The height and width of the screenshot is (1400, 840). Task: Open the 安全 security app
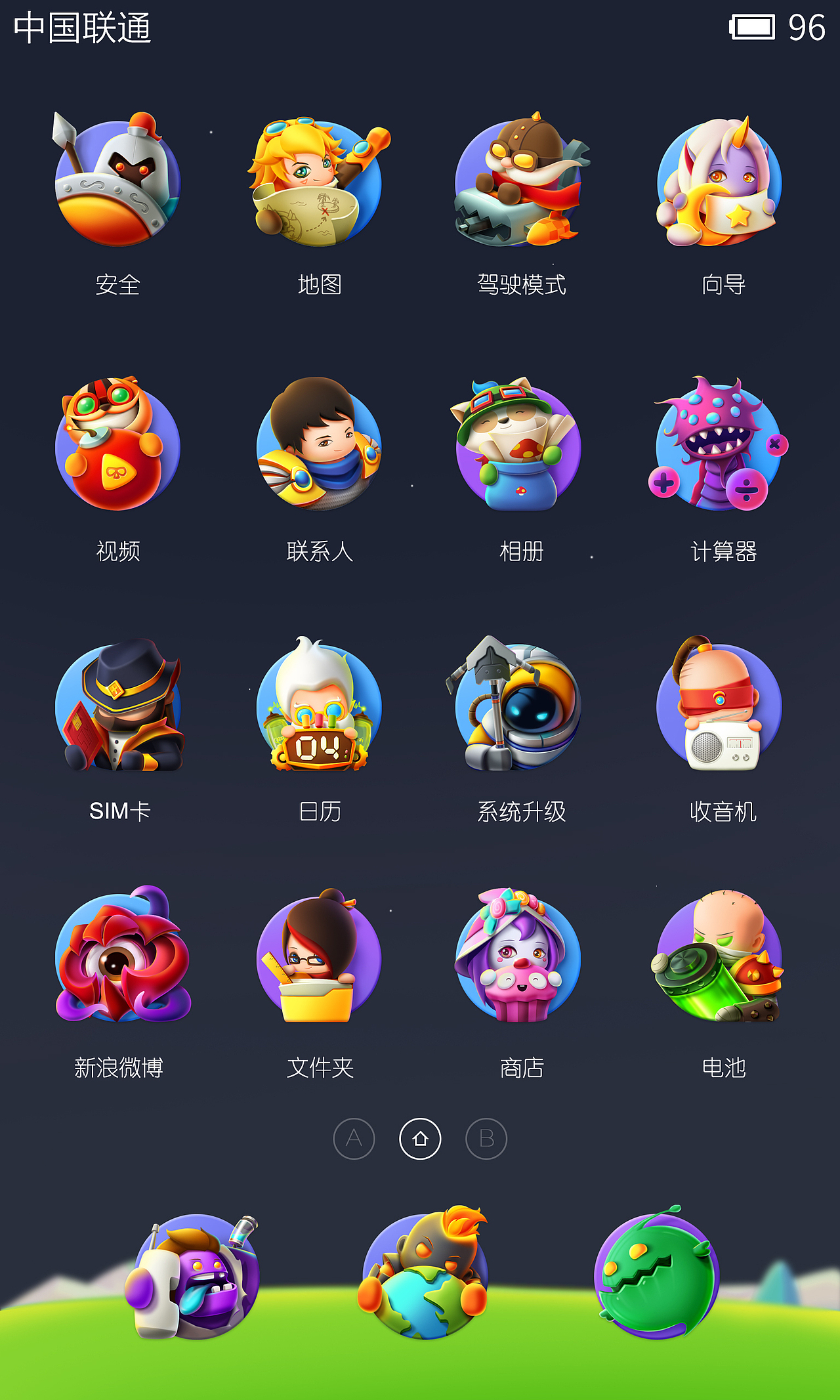click(118, 182)
